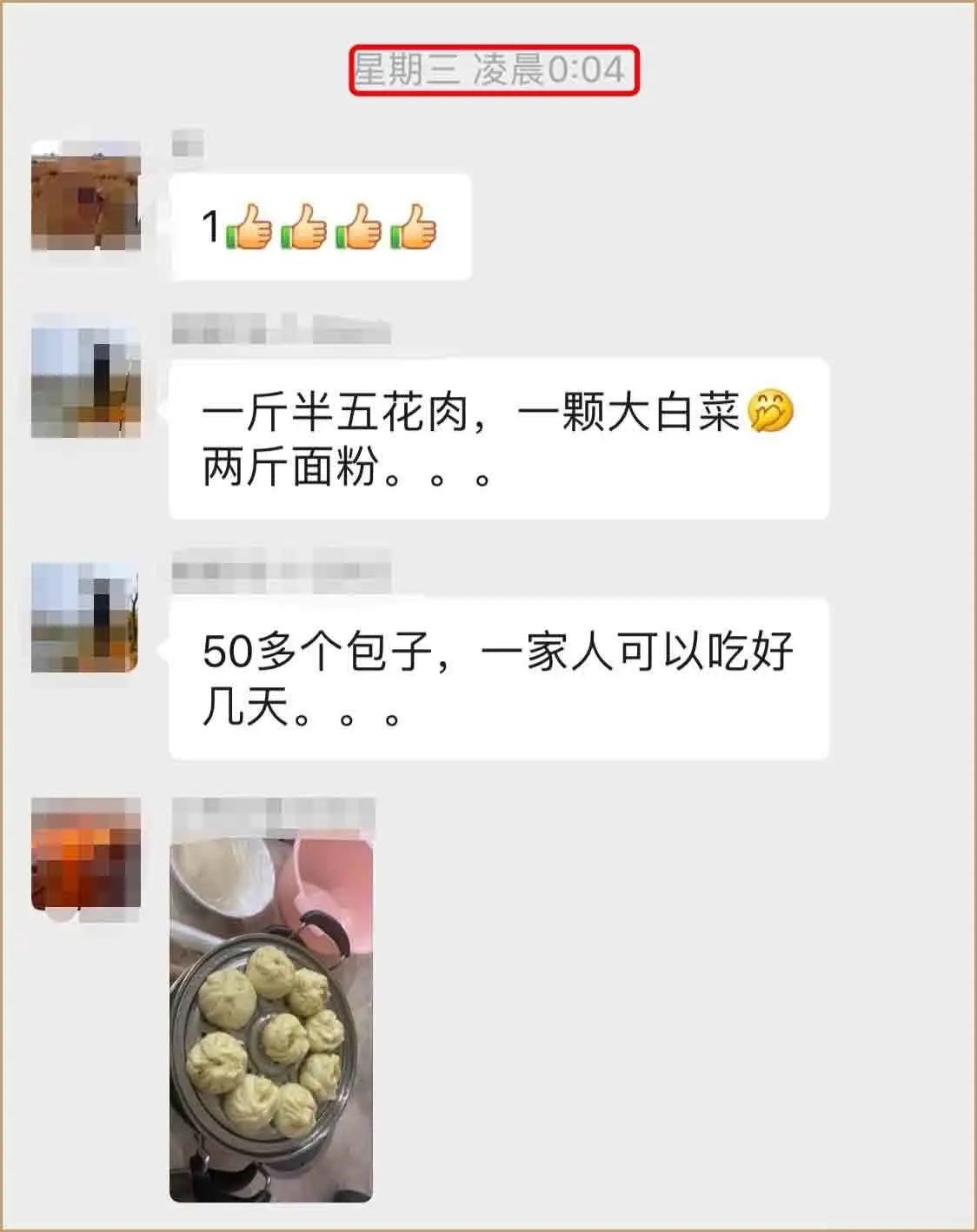Select the avatar next to the 包子 message
Image resolution: width=977 pixels, height=1232 pixels.
click(x=84, y=619)
